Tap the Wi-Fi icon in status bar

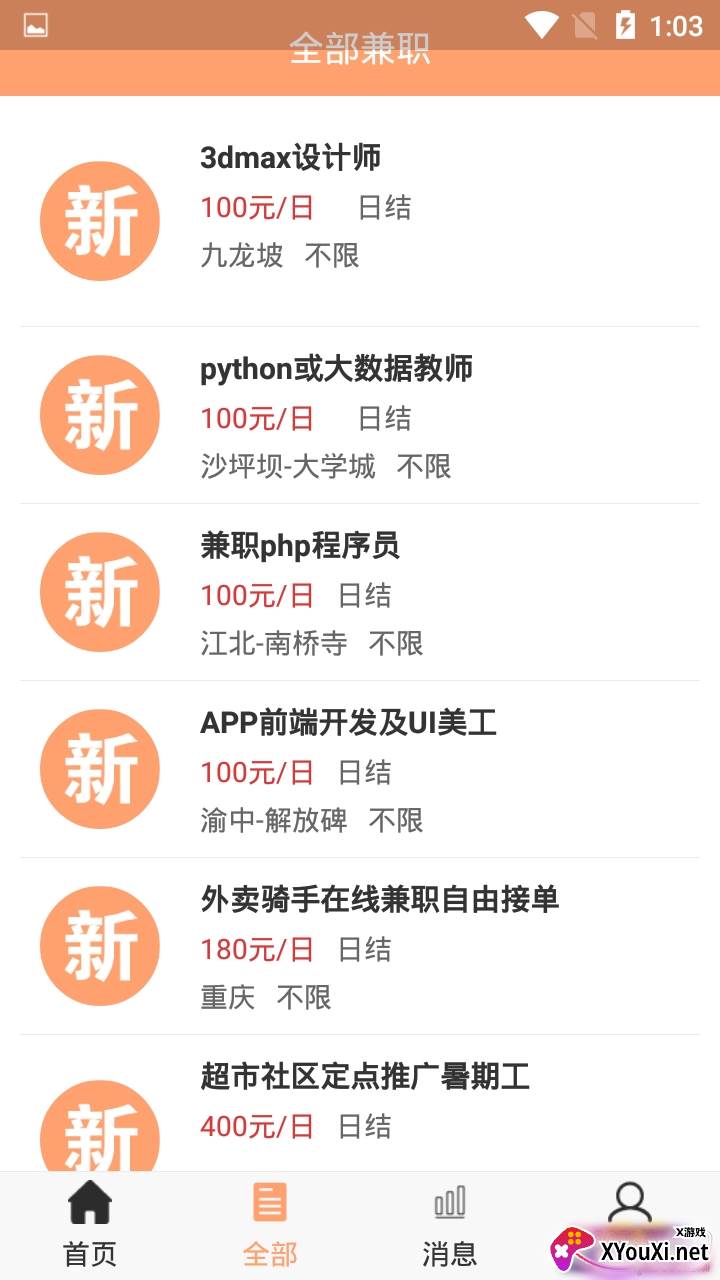click(541, 25)
